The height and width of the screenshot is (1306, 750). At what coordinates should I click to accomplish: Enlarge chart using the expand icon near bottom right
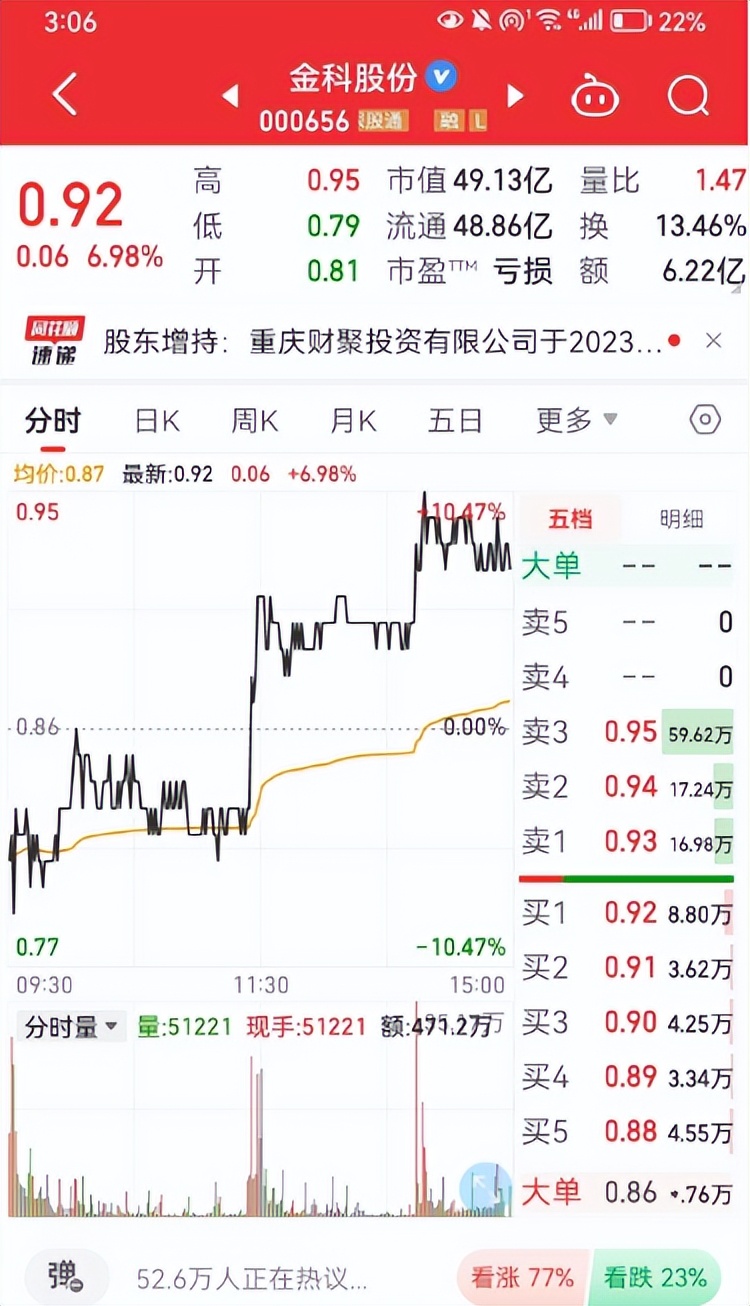[x=486, y=1185]
